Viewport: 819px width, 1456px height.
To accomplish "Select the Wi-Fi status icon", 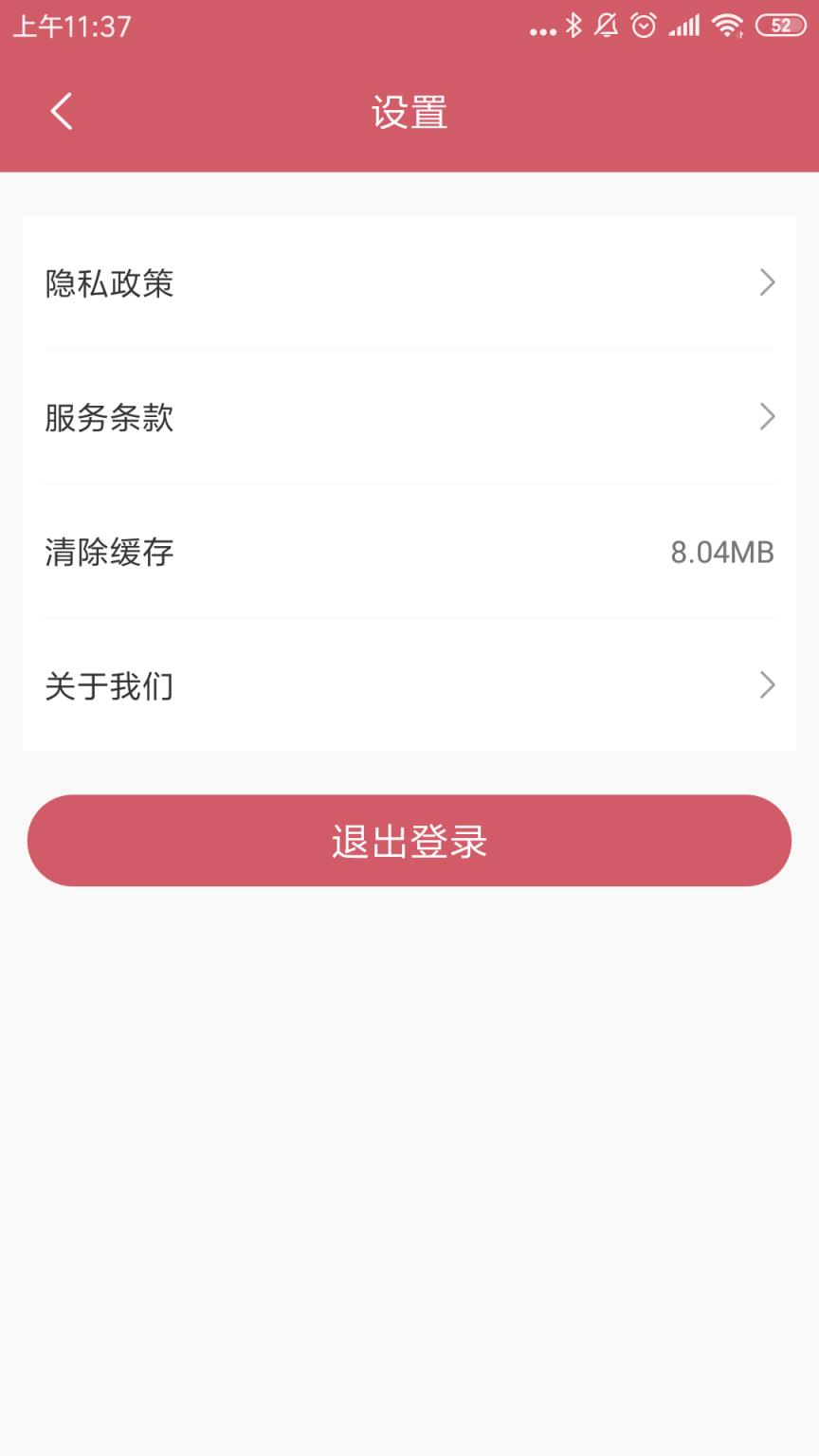I will [x=726, y=27].
